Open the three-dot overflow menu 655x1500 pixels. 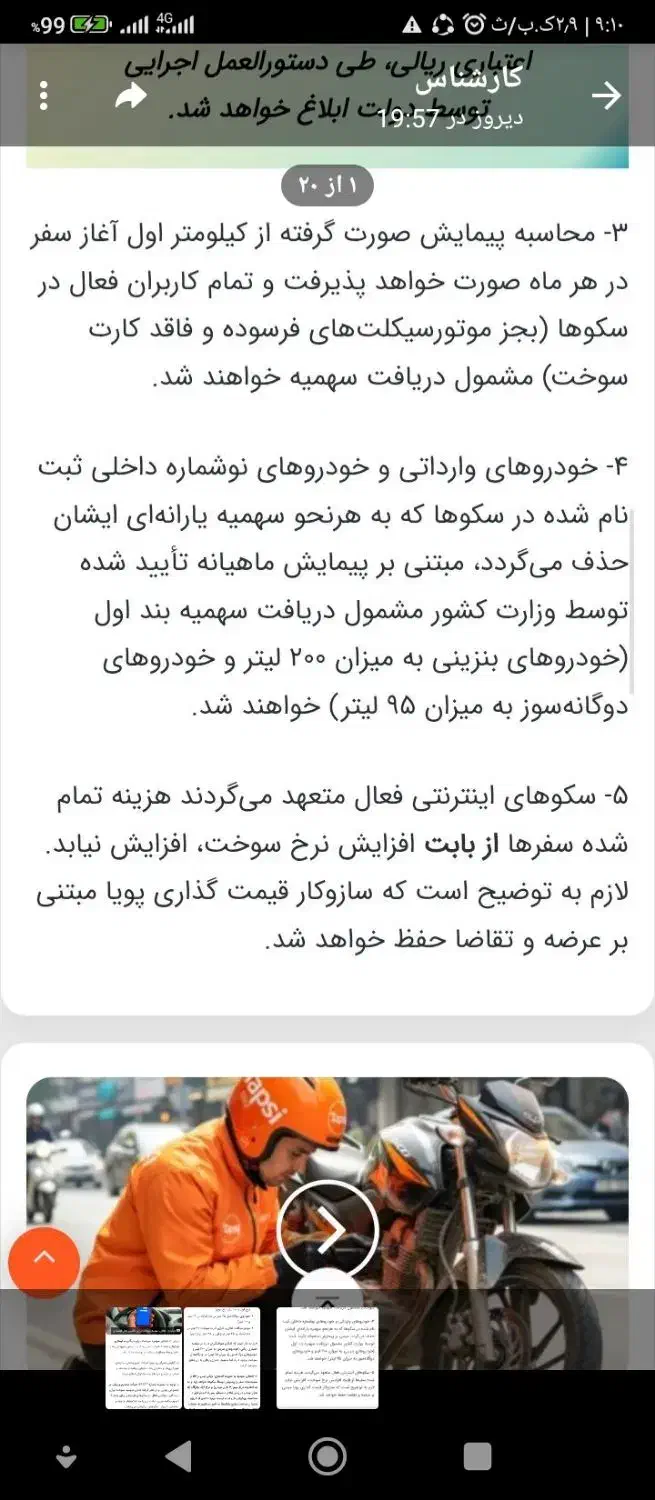pos(43,95)
